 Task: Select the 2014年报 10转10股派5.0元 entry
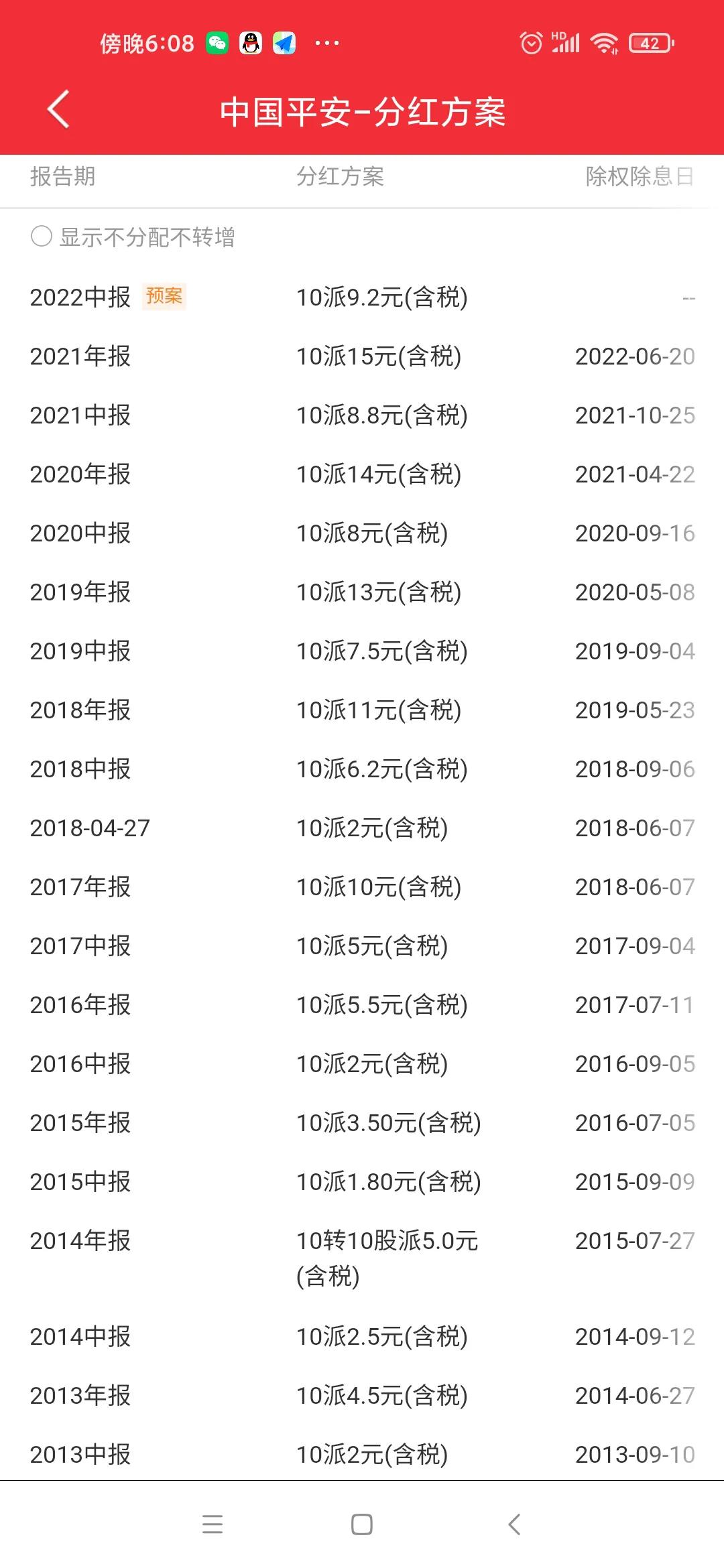(x=362, y=1258)
